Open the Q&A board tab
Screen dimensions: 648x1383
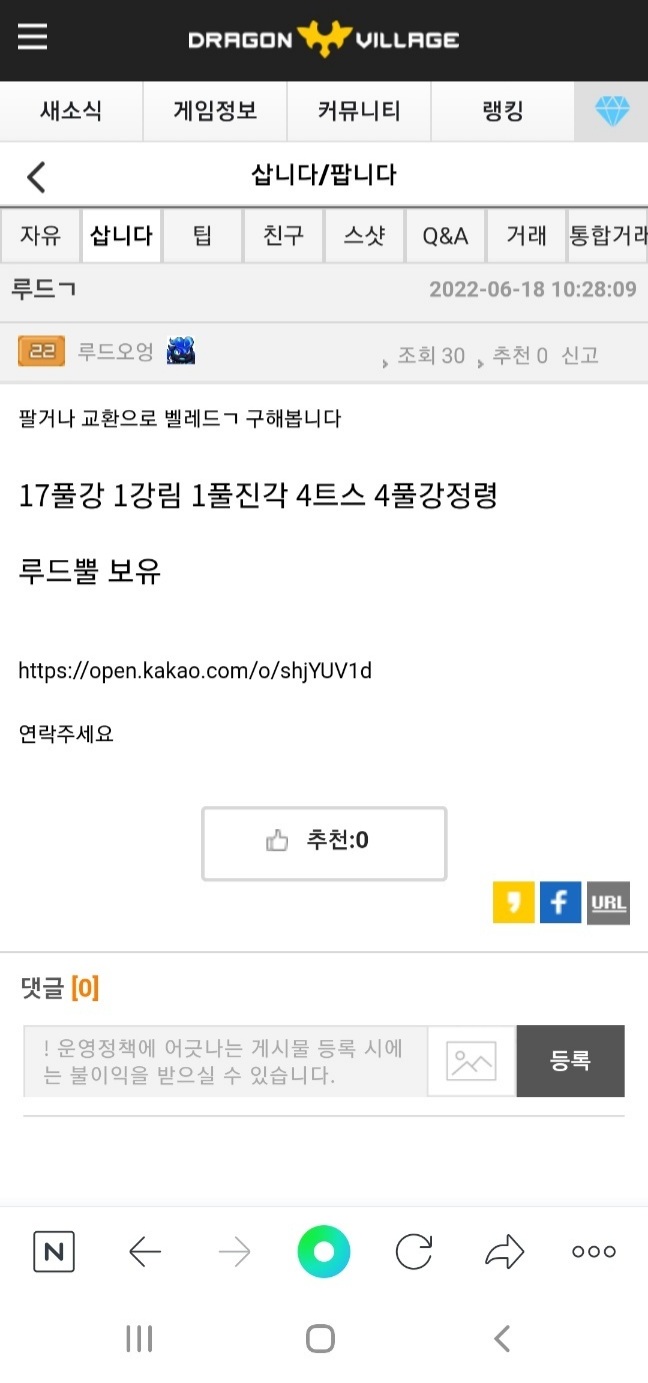(445, 236)
